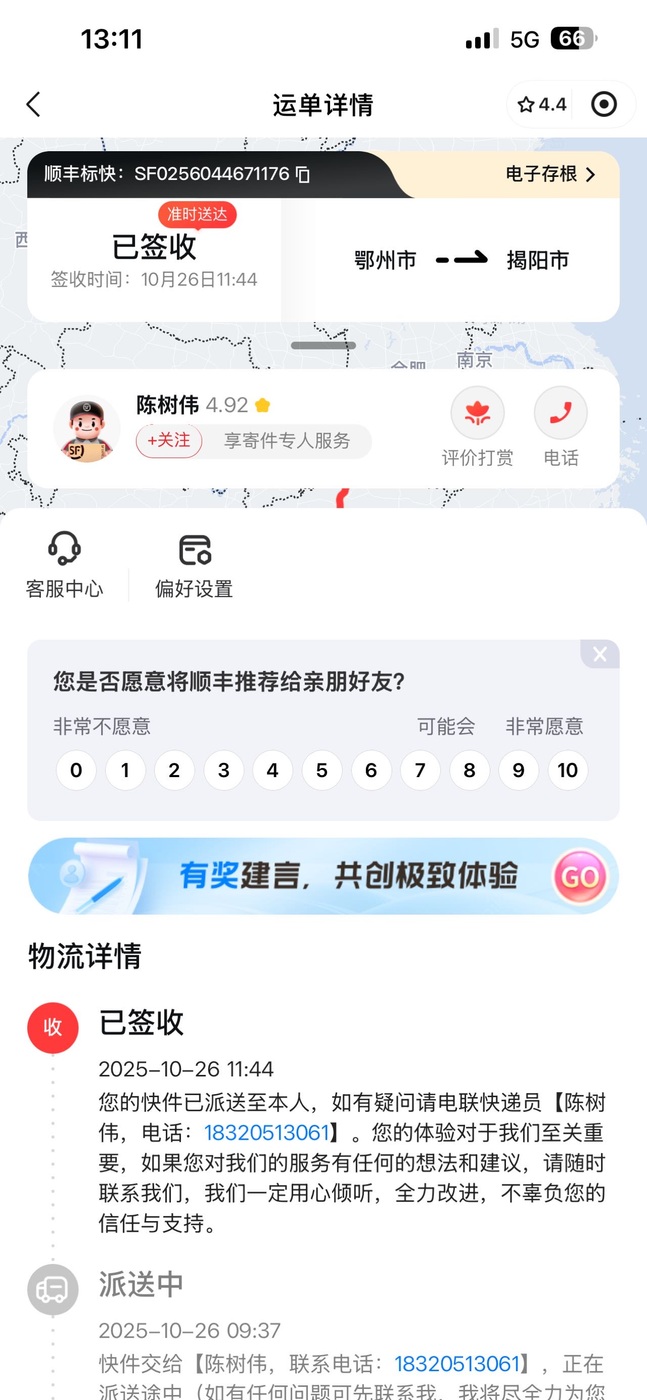Close the mini program with the circle icon
The image size is (647, 1400).
pos(604,105)
